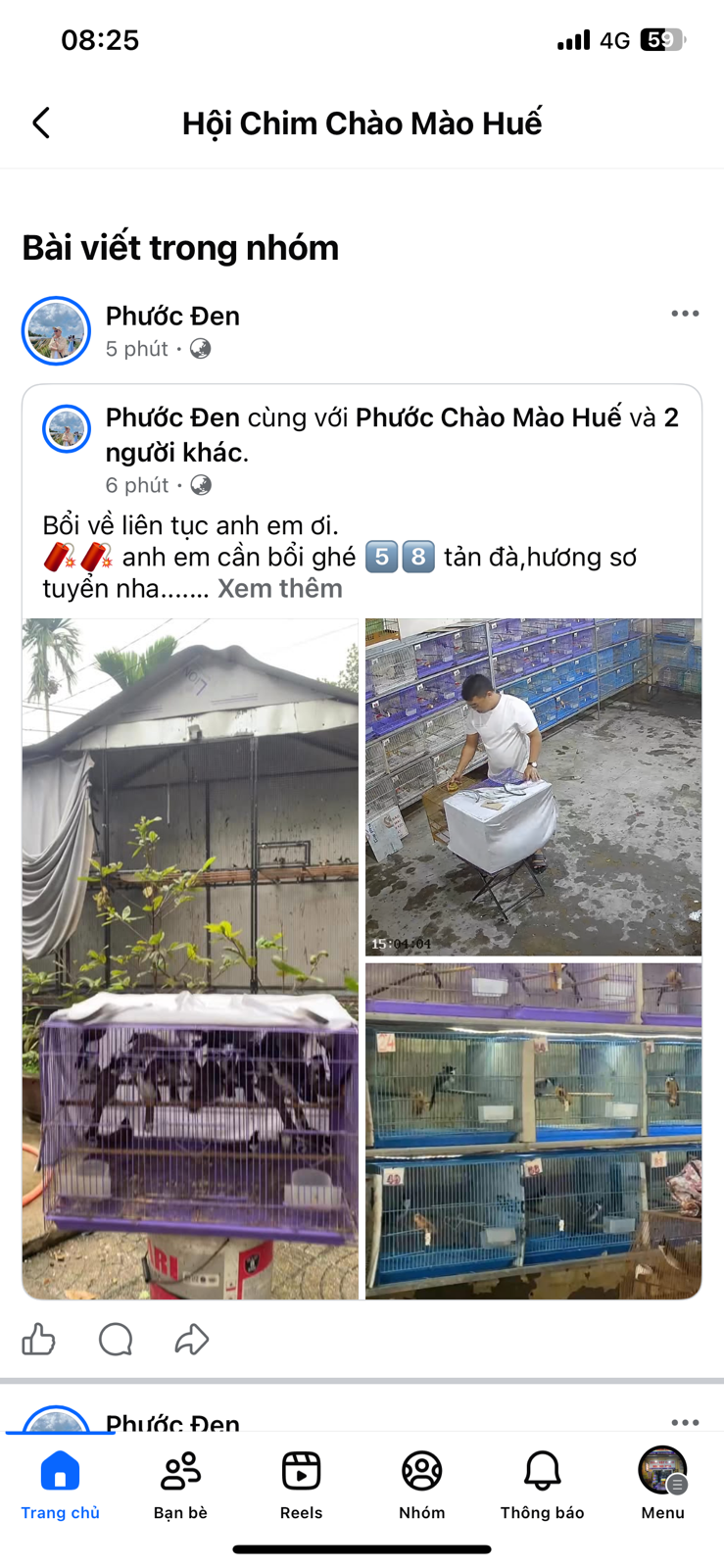Comment on Phước Đen's post
This screenshot has width=724, height=1568.
[116, 1339]
